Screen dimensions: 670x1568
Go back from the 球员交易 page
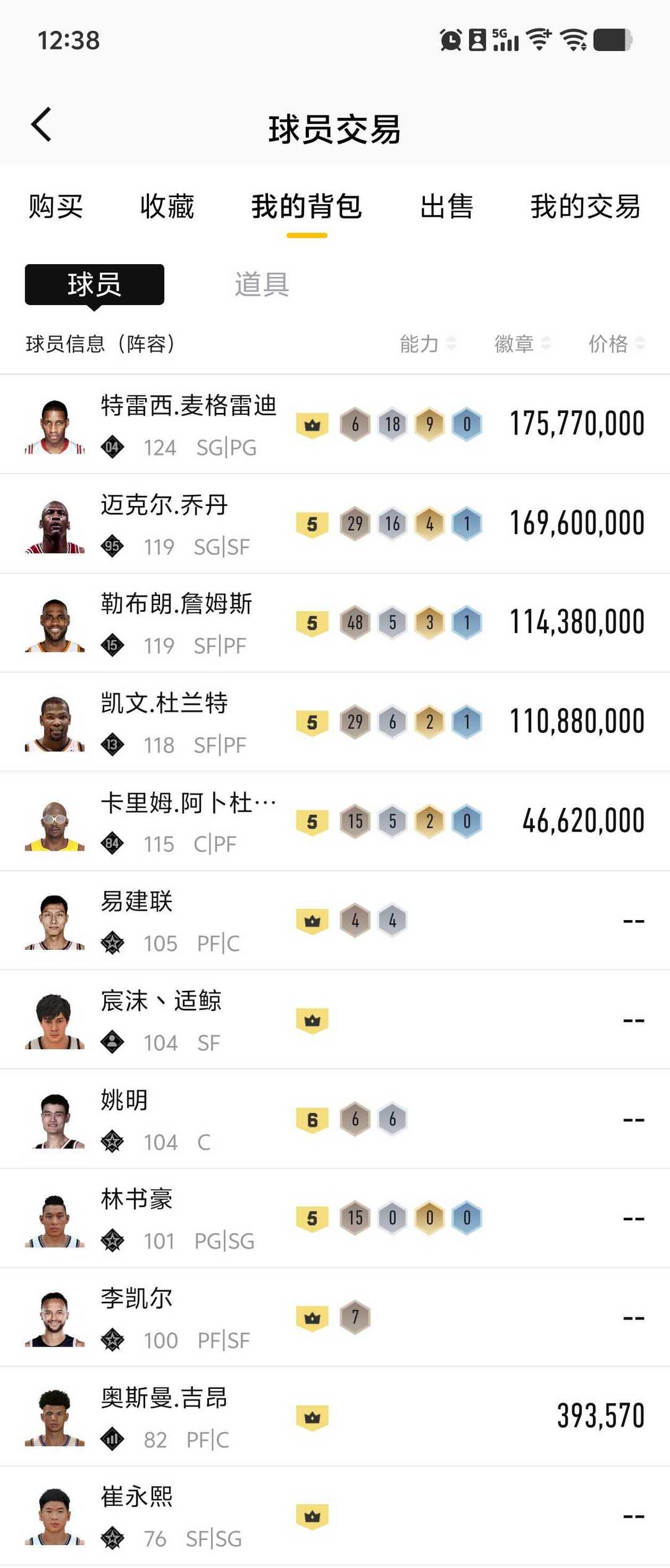(x=42, y=125)
